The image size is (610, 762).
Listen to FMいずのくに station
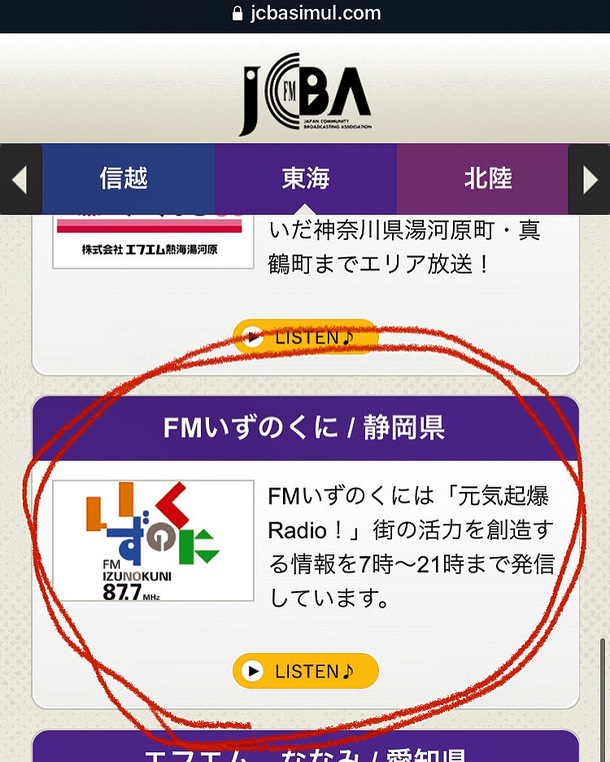305,671
